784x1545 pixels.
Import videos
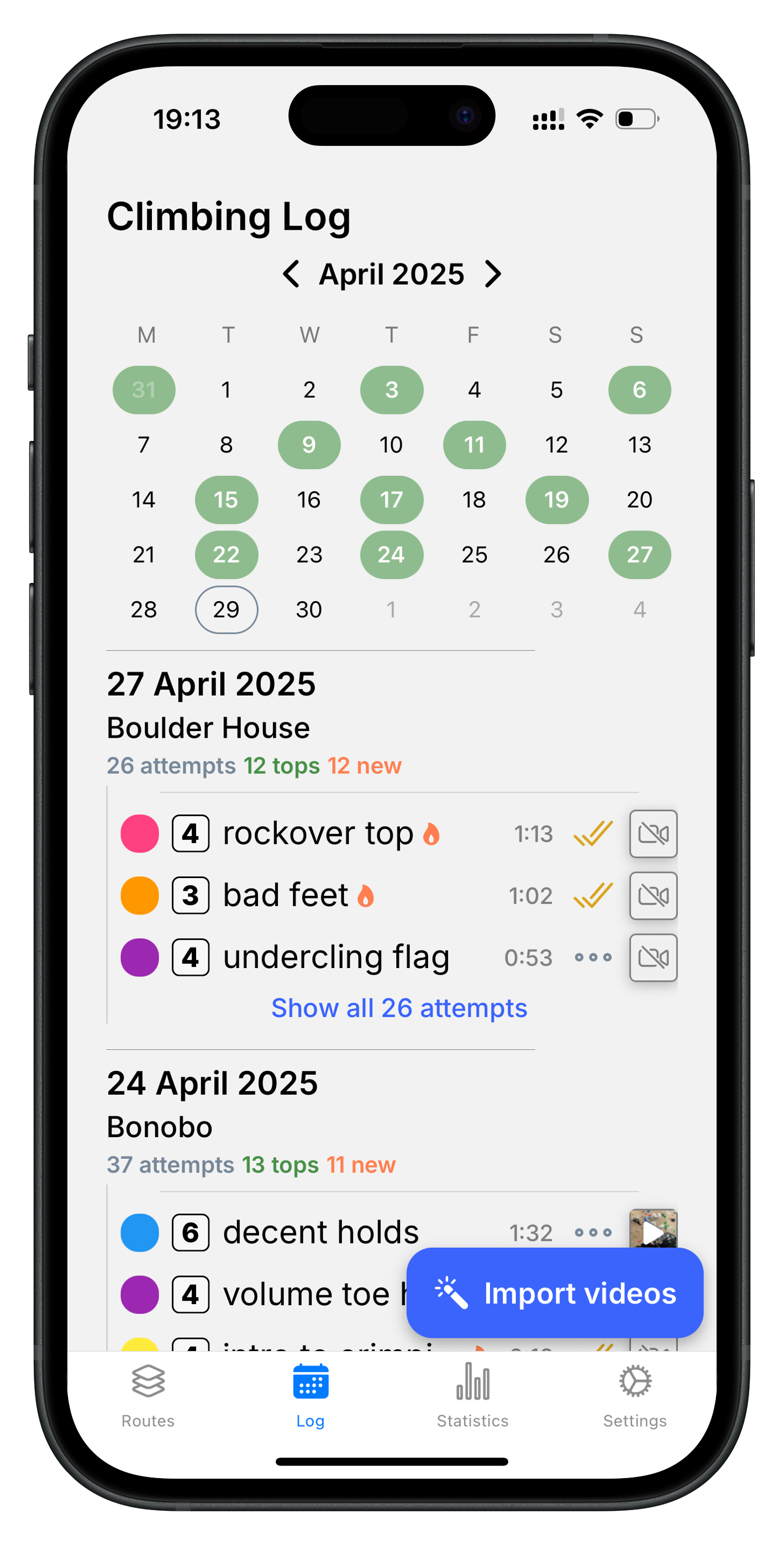click(554, 1293)
